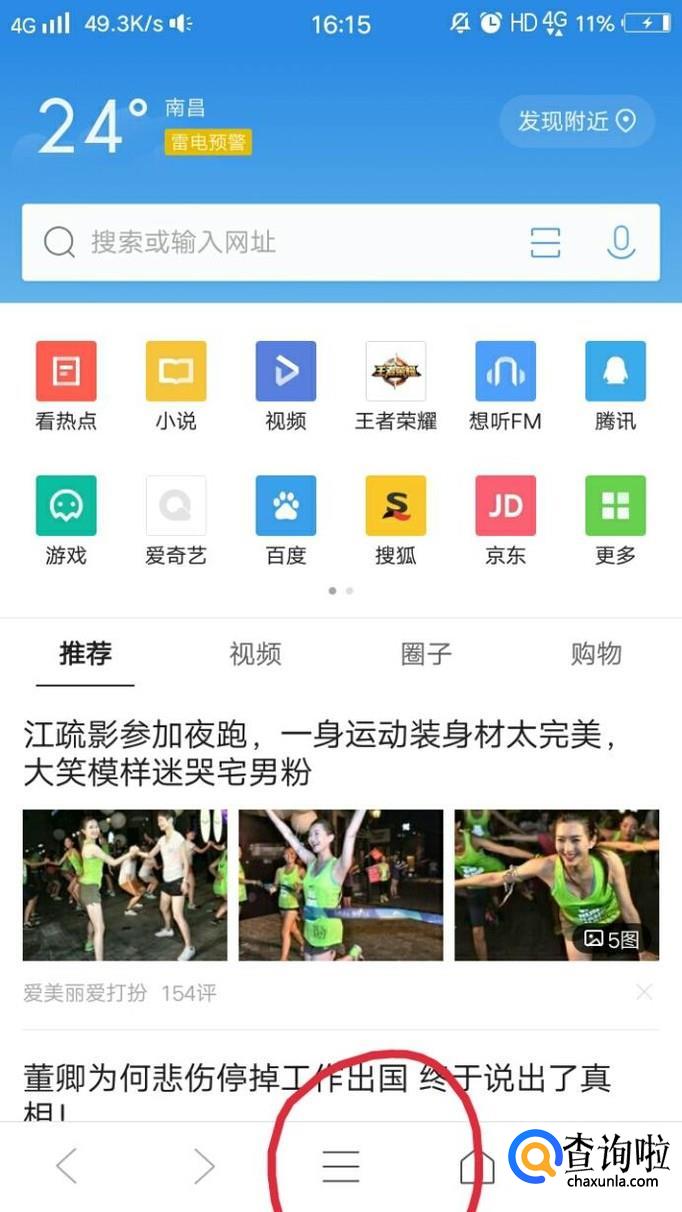The height and width of the screenshot is (1212, 682).
Task: Switch to the 圈子 tab
Action: point(426,654)
